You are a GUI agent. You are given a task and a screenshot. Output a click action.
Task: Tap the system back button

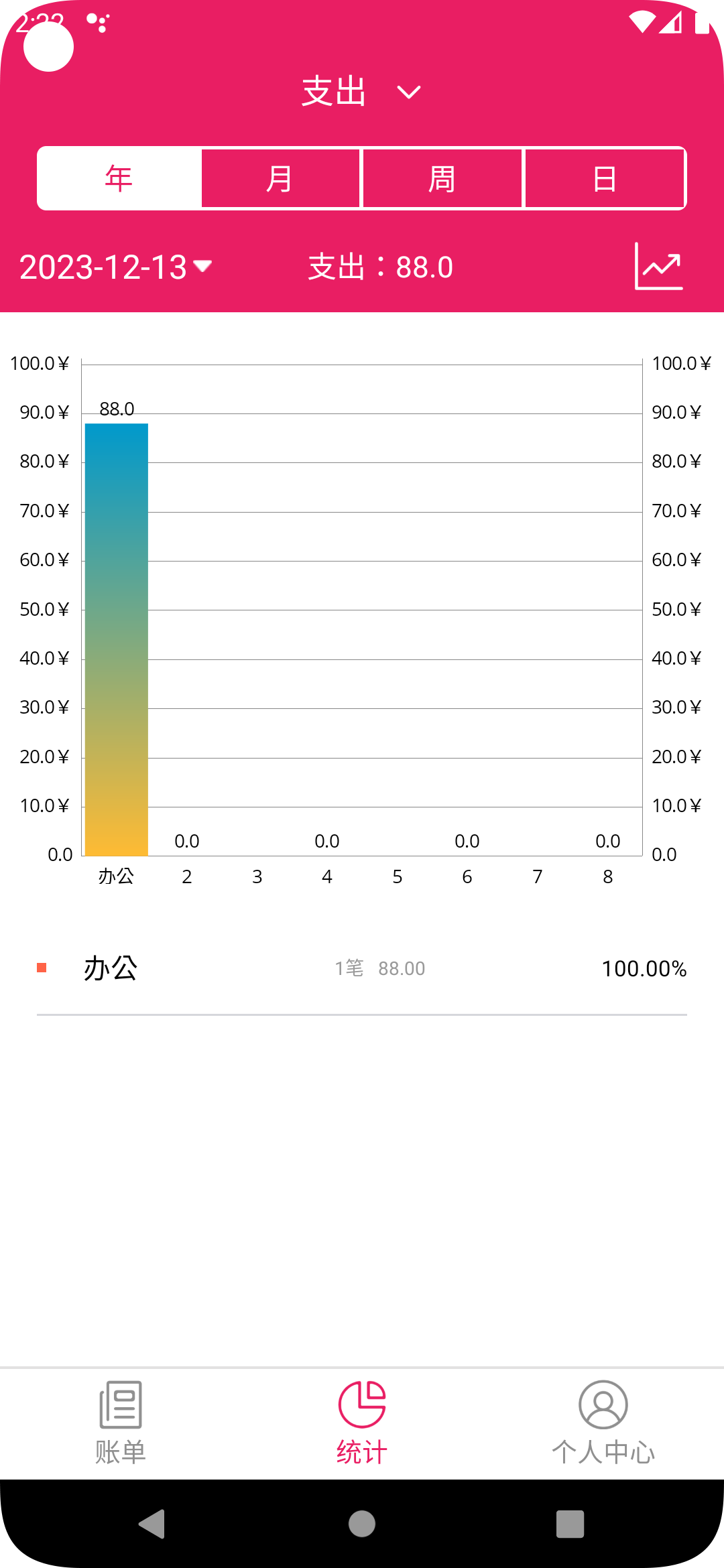153,1524
